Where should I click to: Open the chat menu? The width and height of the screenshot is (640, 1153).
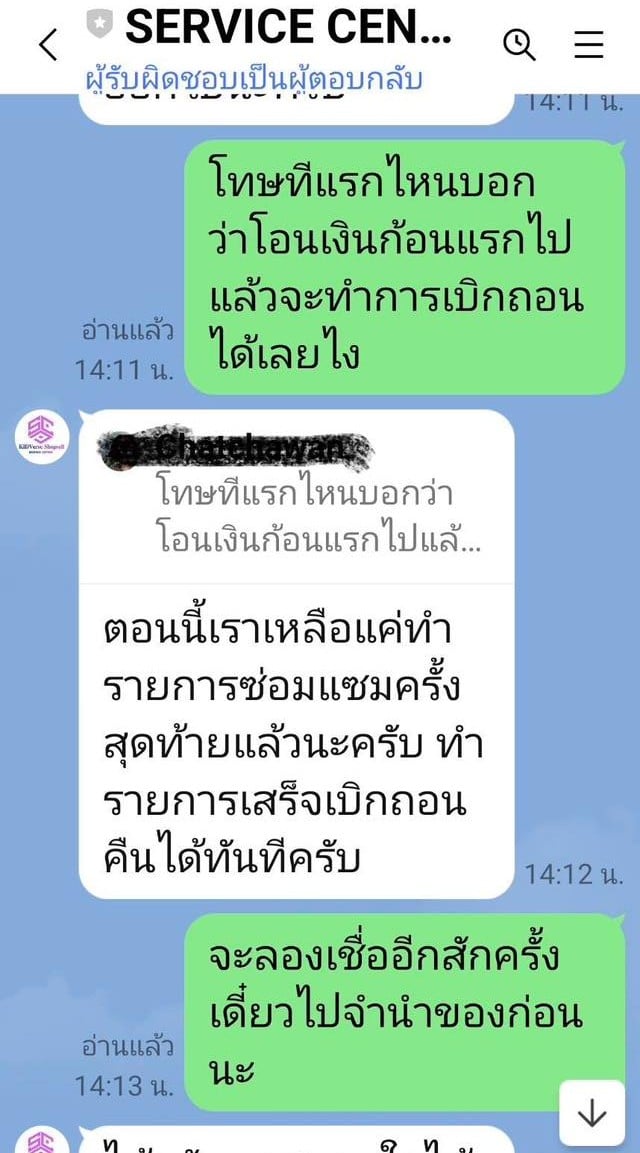[589, 44]
